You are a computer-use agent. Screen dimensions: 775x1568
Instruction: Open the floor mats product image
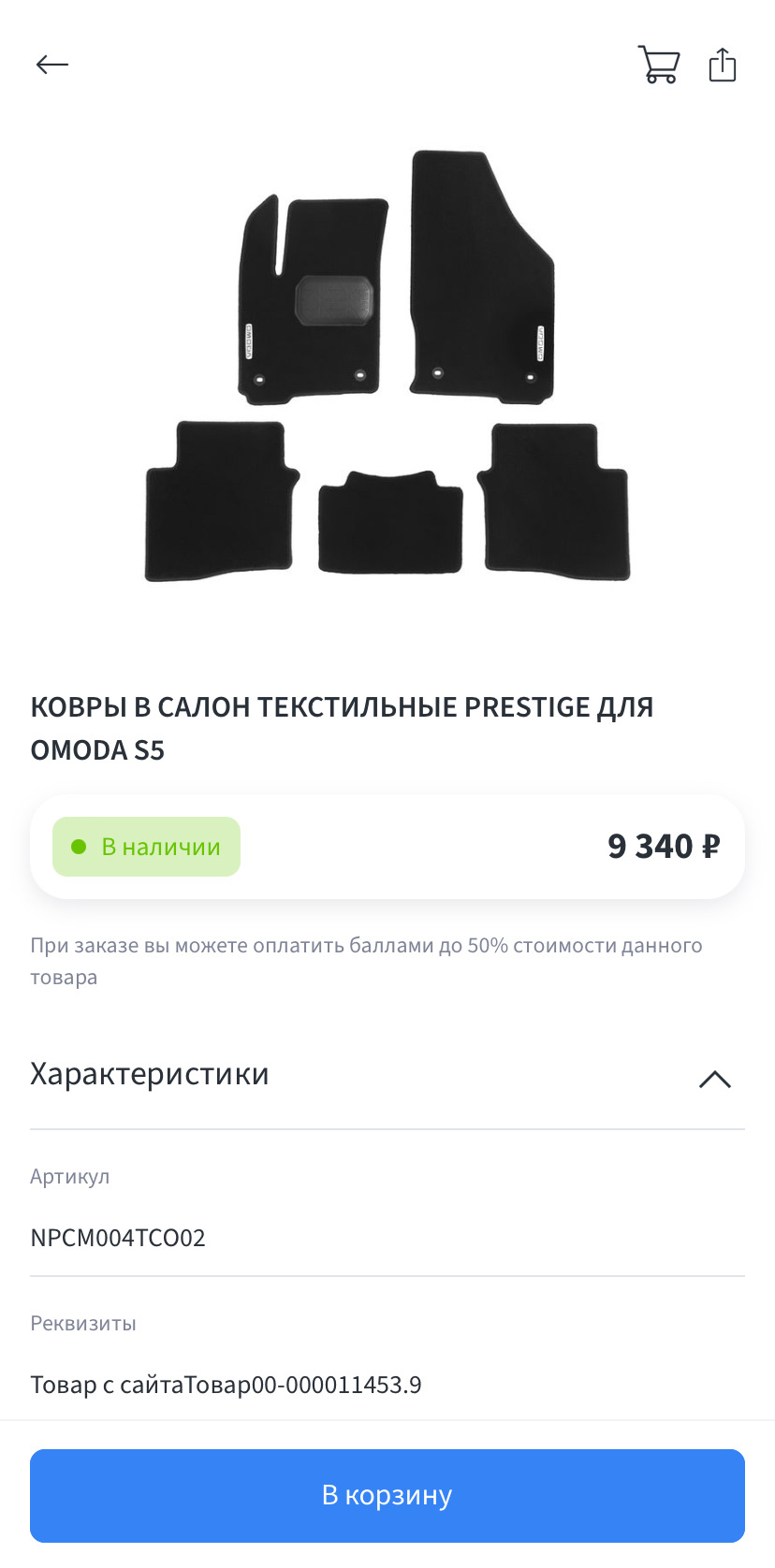[387, 366]
